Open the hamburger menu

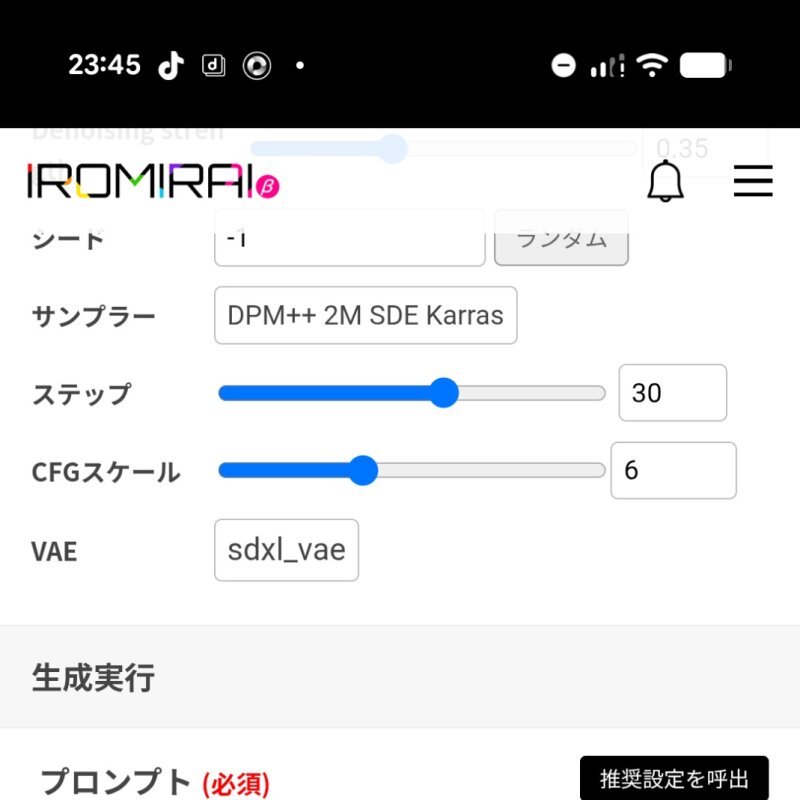coord(753,181)
